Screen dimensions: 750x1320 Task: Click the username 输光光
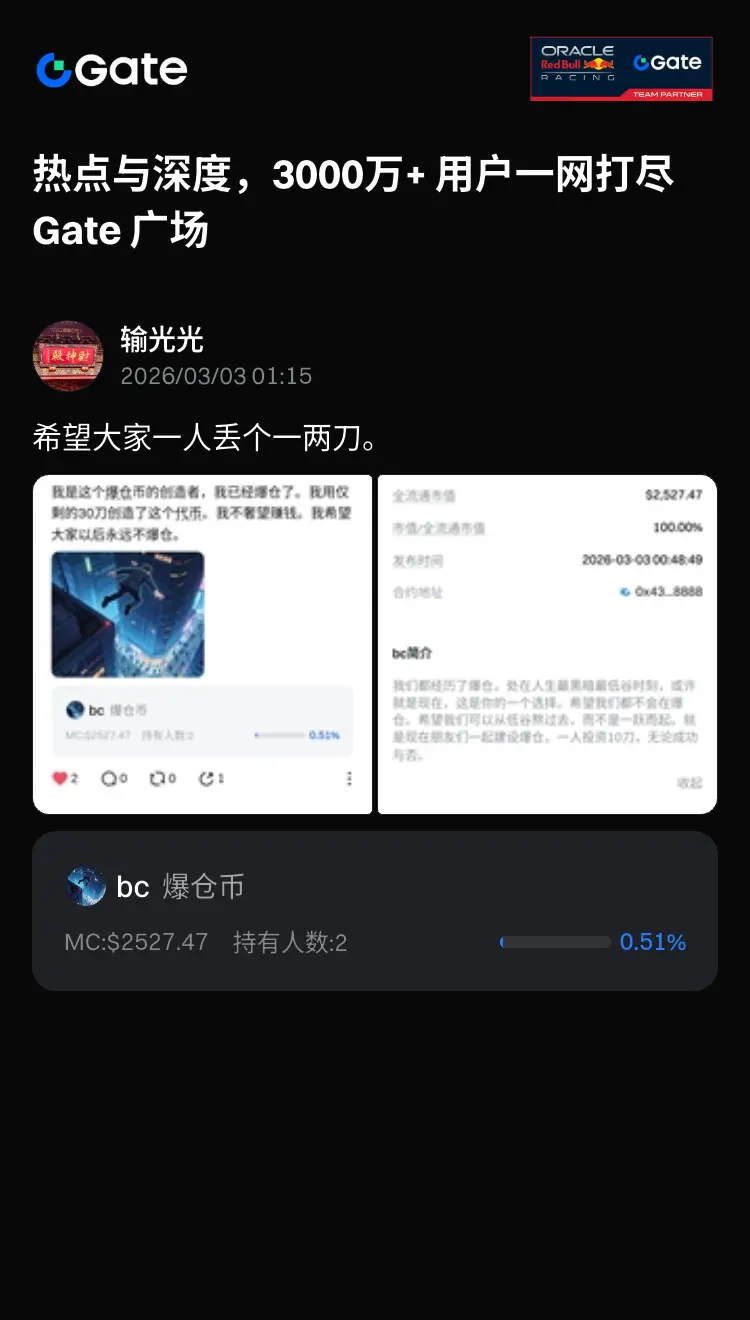coord(162,340)
